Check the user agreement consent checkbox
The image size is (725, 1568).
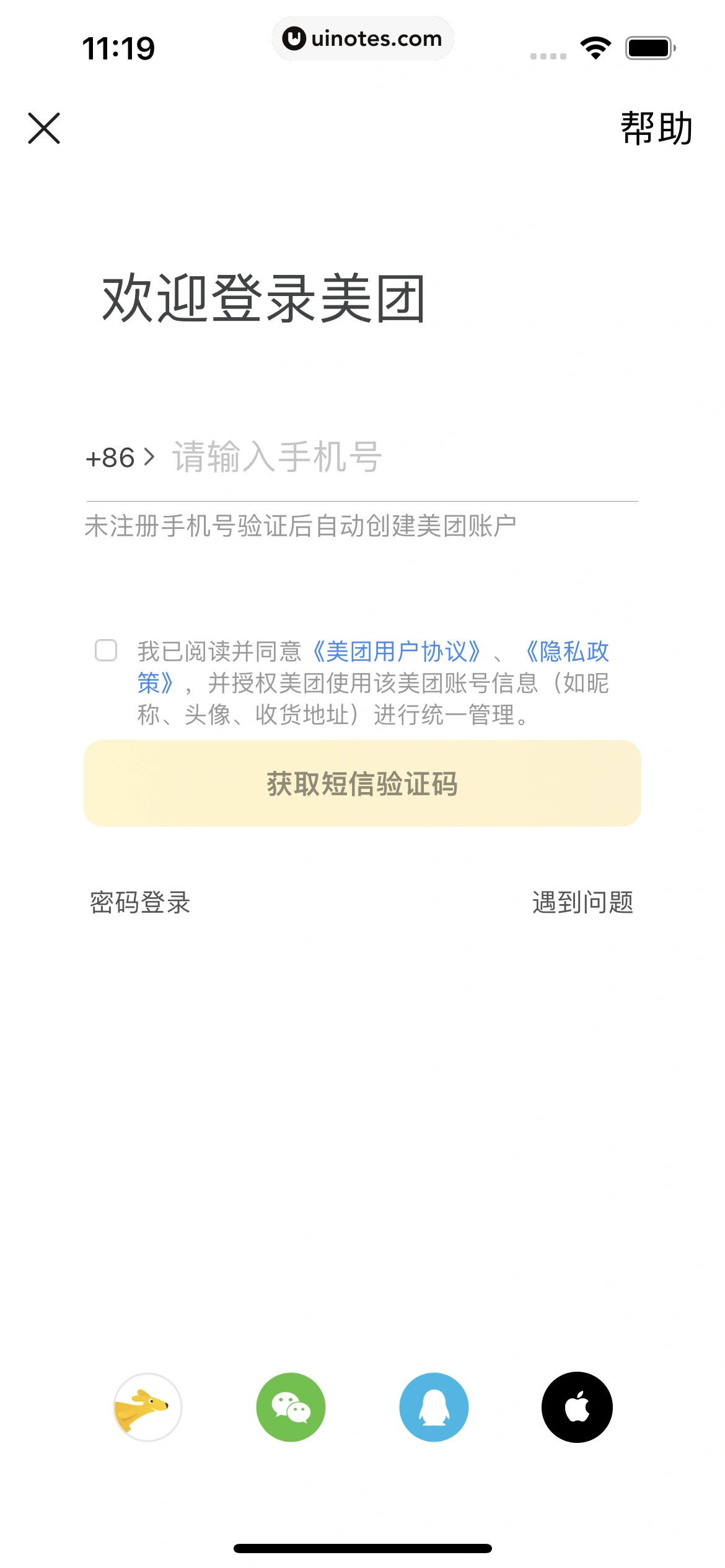pyautogui.click(x=106, y=651)
